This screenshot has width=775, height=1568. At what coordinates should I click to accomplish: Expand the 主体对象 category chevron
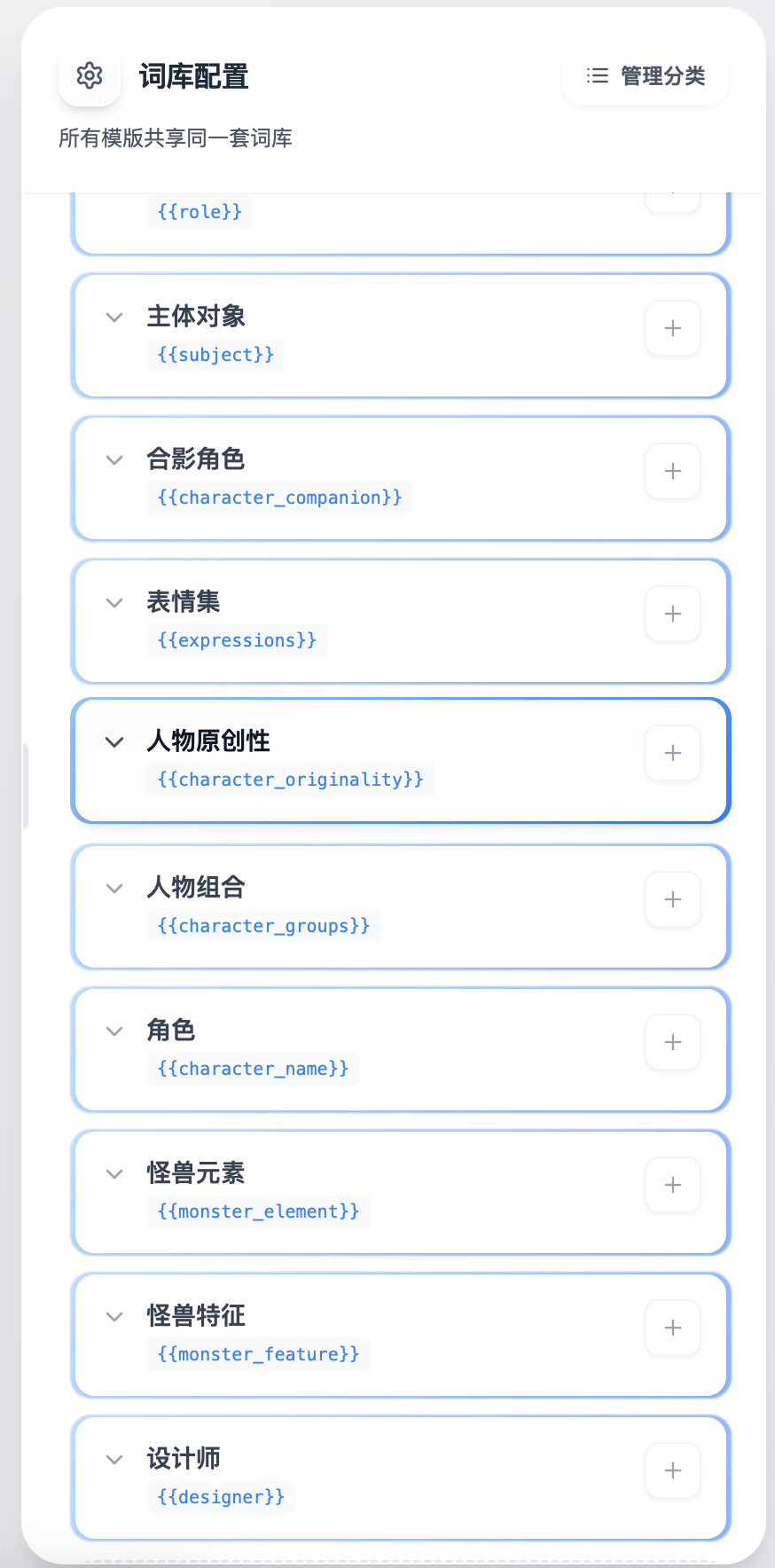[x=114, y=318]
